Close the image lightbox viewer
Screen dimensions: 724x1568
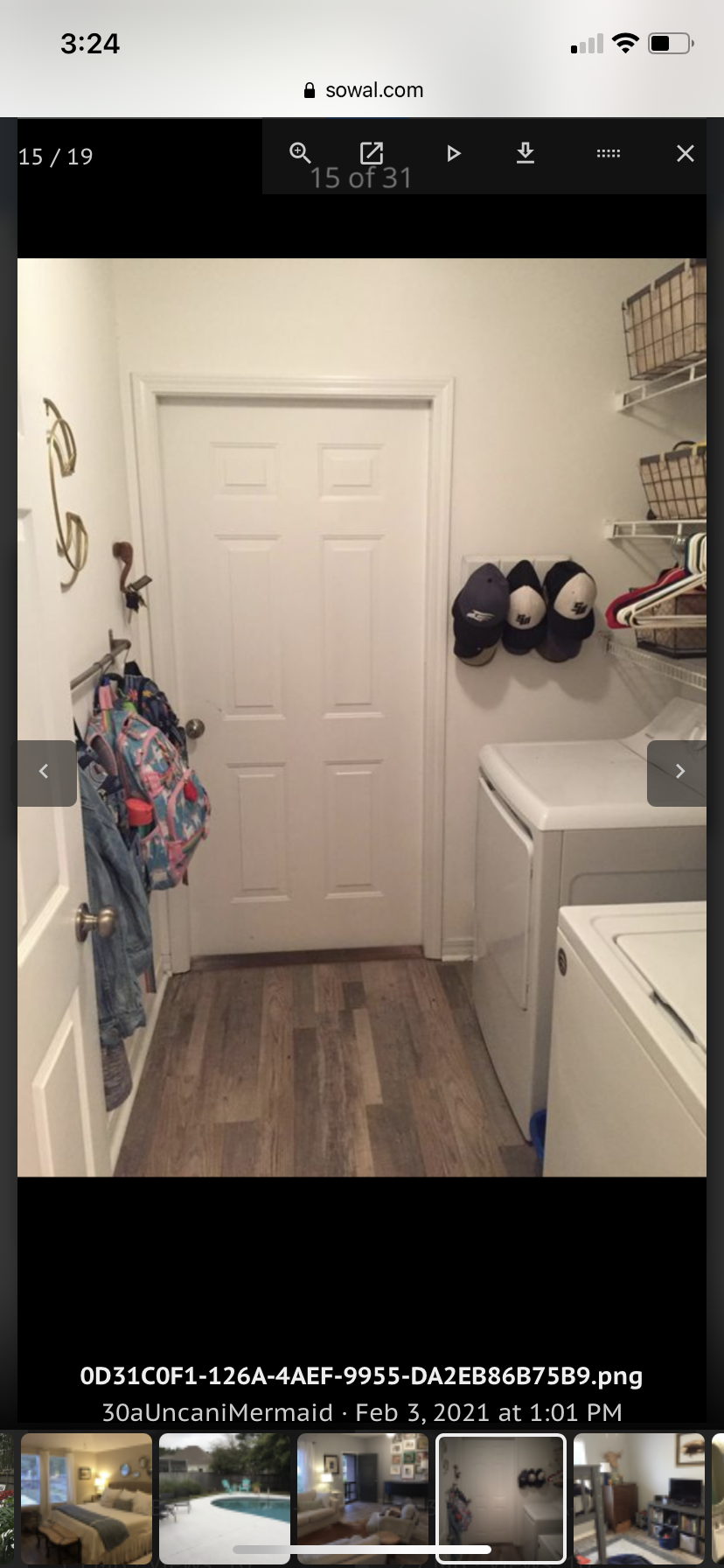(x=686, y=154)
